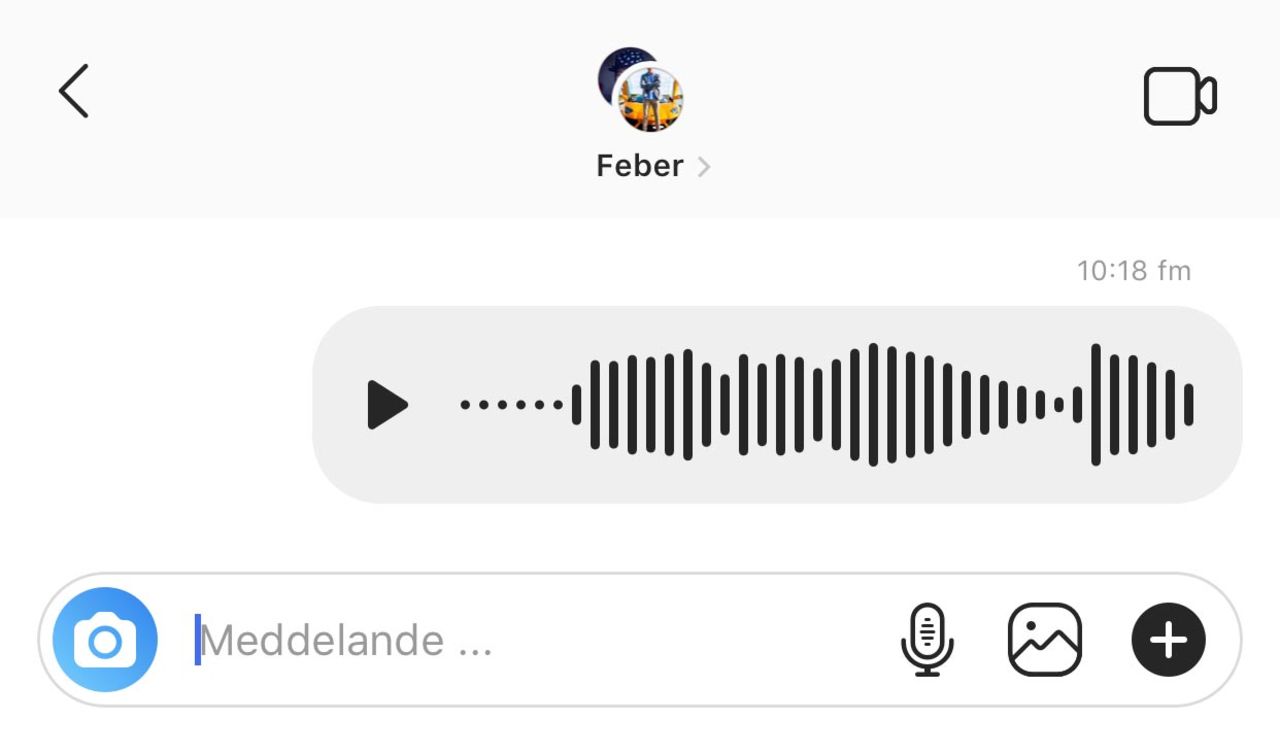Play the voice message
This screenshot has height=755, width=1280.
point(388,405)
